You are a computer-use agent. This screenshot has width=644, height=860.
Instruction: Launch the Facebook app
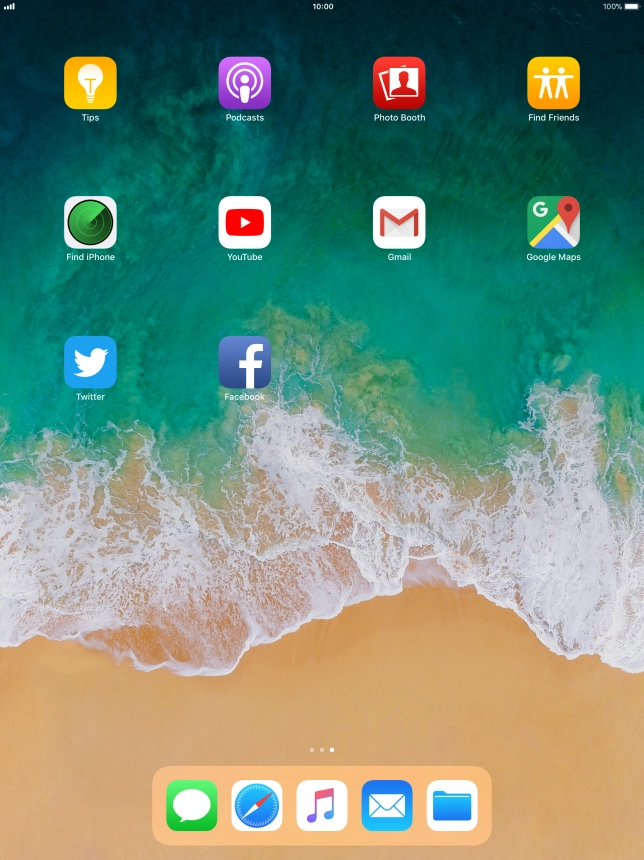[245, 362]
